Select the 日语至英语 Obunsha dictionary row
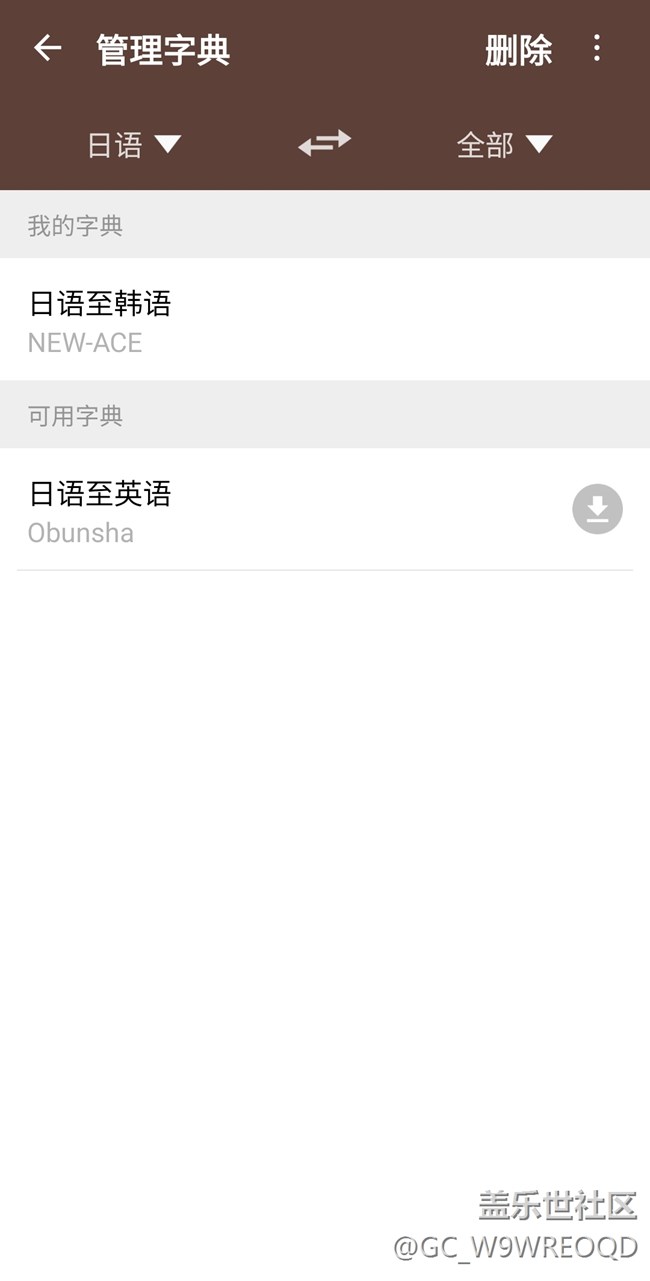Screen dimensions: 650x1281 point(280,510)
